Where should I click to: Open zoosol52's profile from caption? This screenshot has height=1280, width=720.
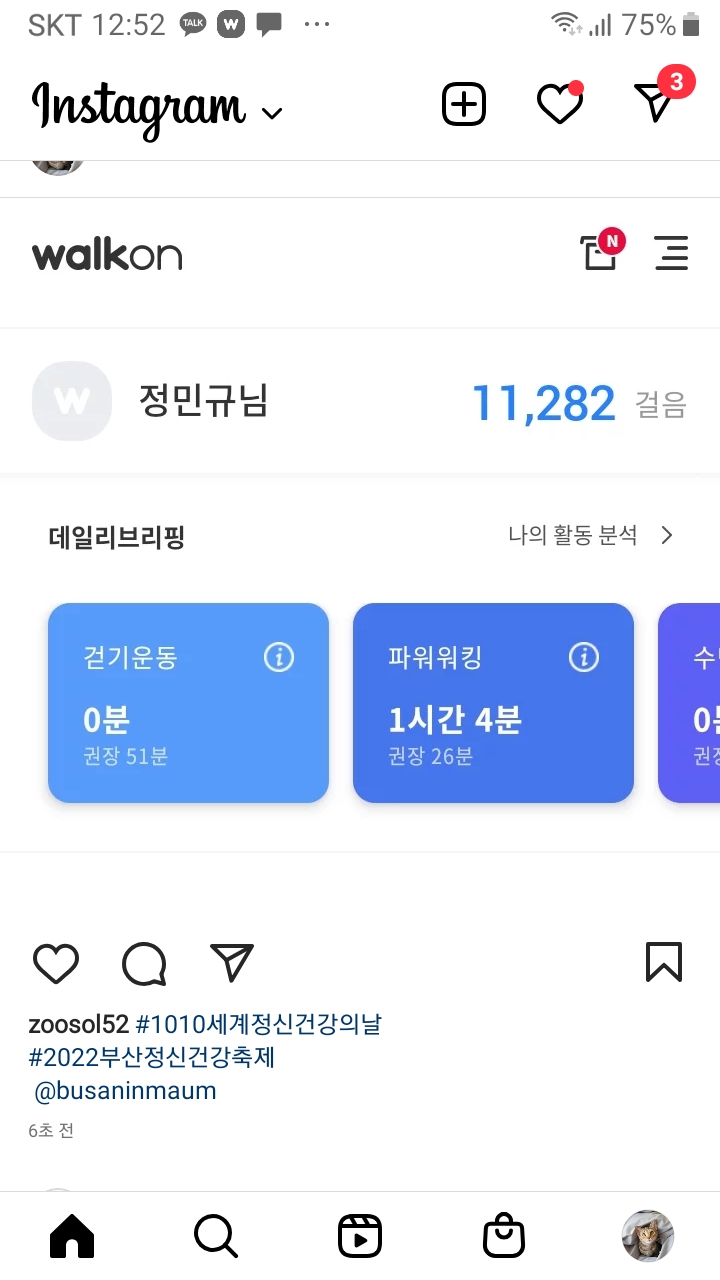(x=79, y=1025)
